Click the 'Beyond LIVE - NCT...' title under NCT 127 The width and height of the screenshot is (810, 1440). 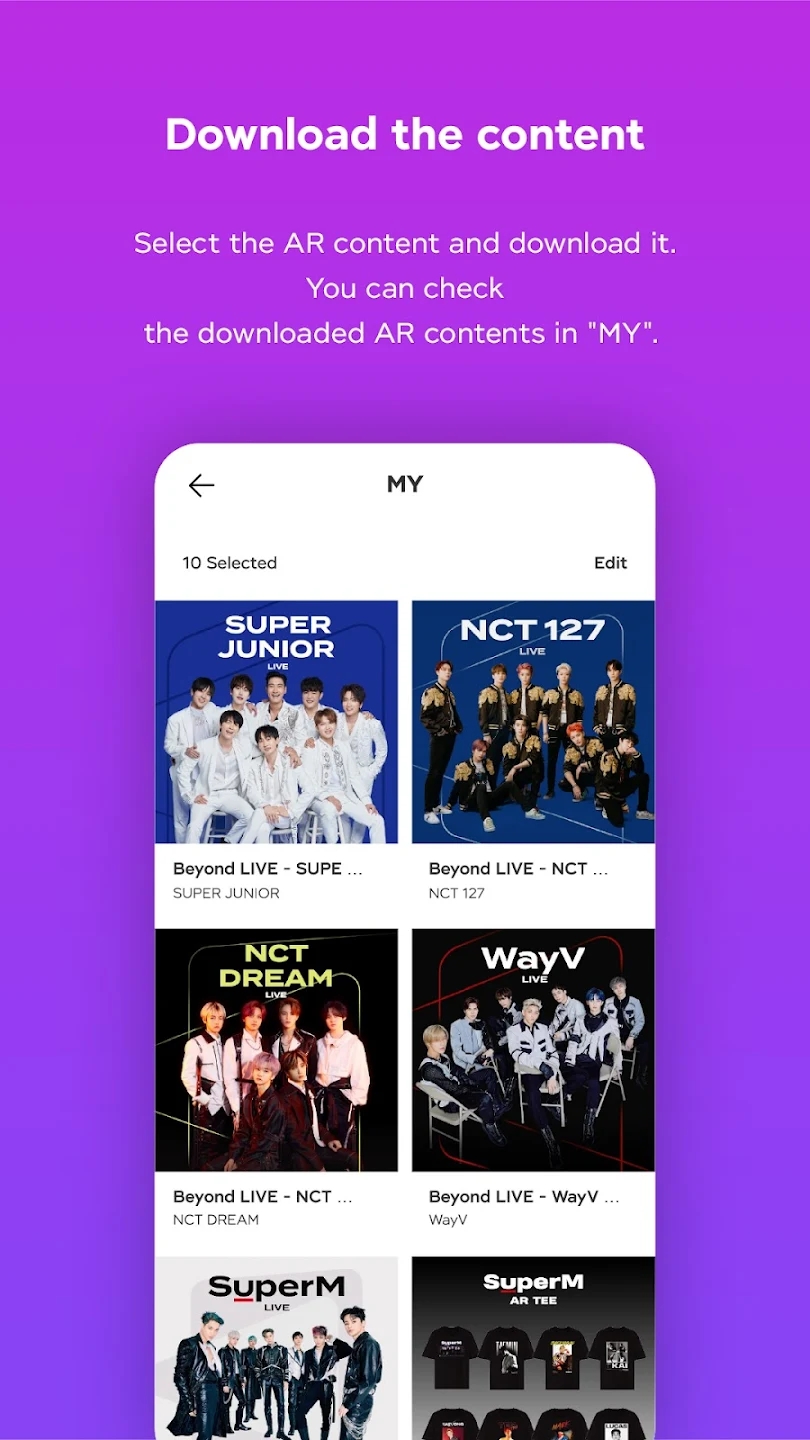pos(520,868)
